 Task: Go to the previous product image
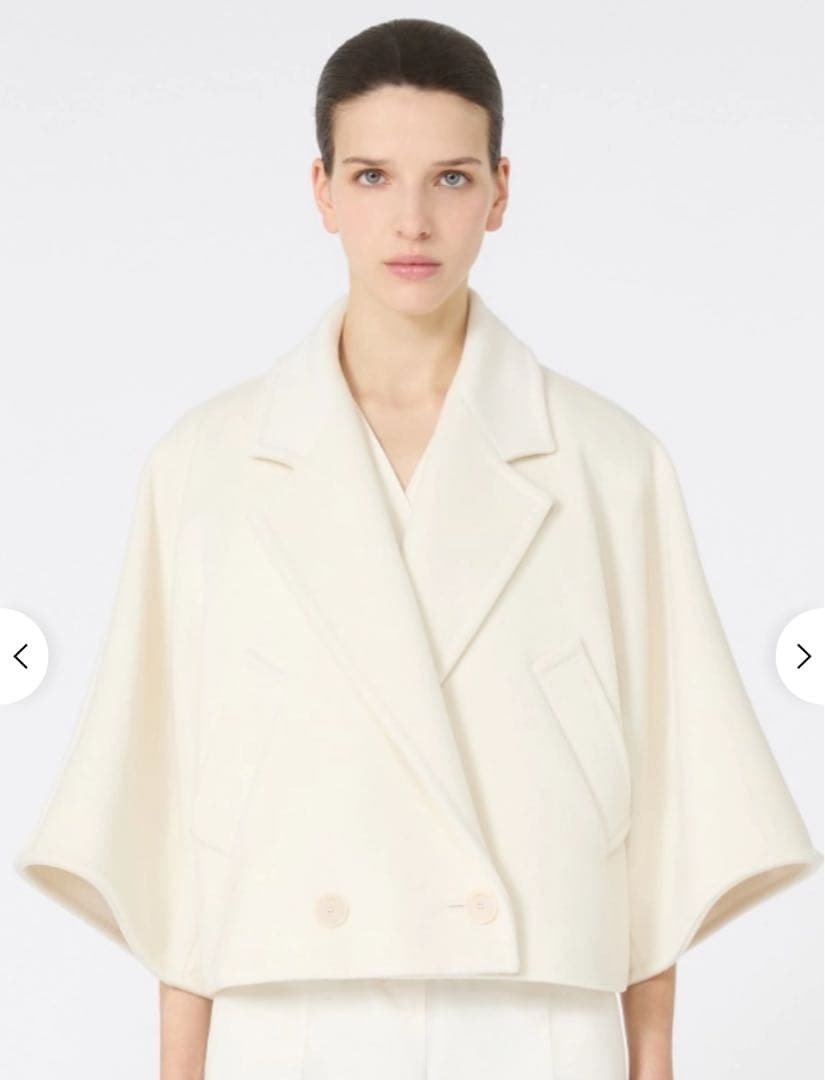tap(20, 656)
